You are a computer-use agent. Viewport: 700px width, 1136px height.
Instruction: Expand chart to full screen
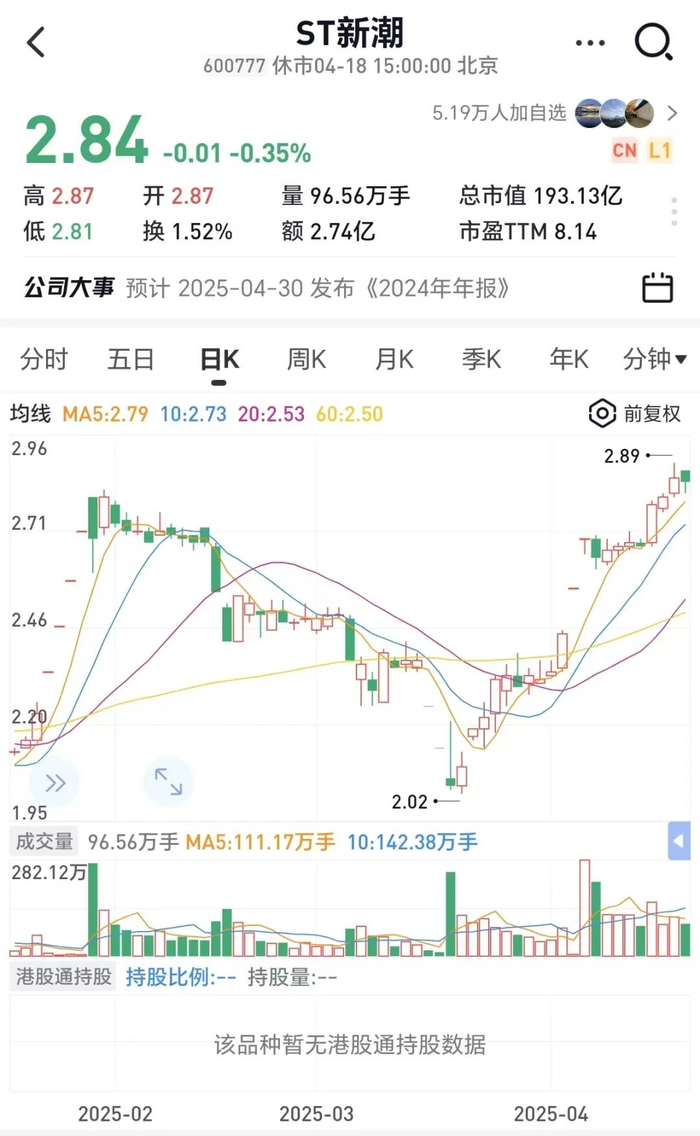(168, 783)
